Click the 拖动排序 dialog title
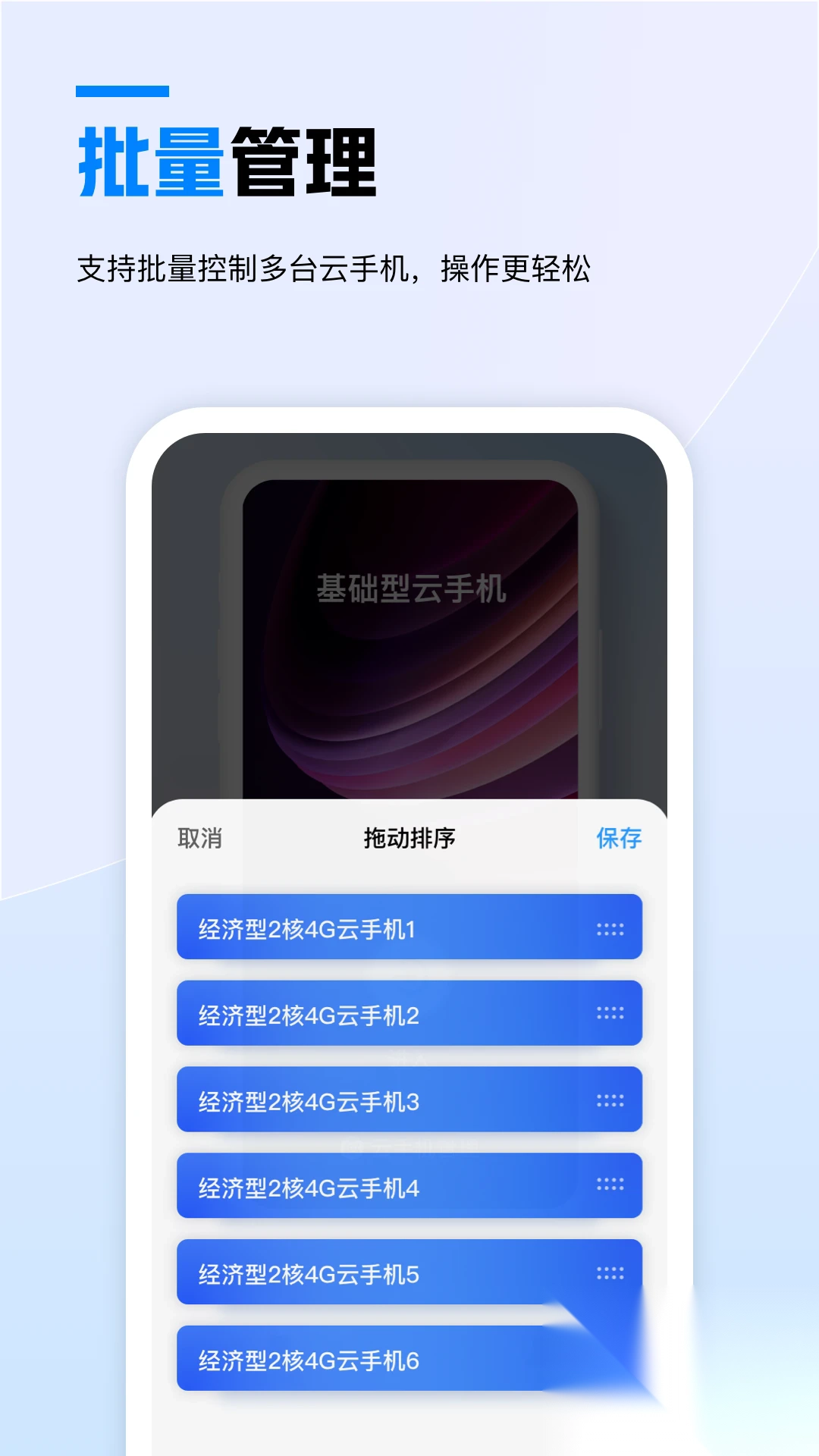The width and height of the screenshot is (819, 1456). [409, 839]
